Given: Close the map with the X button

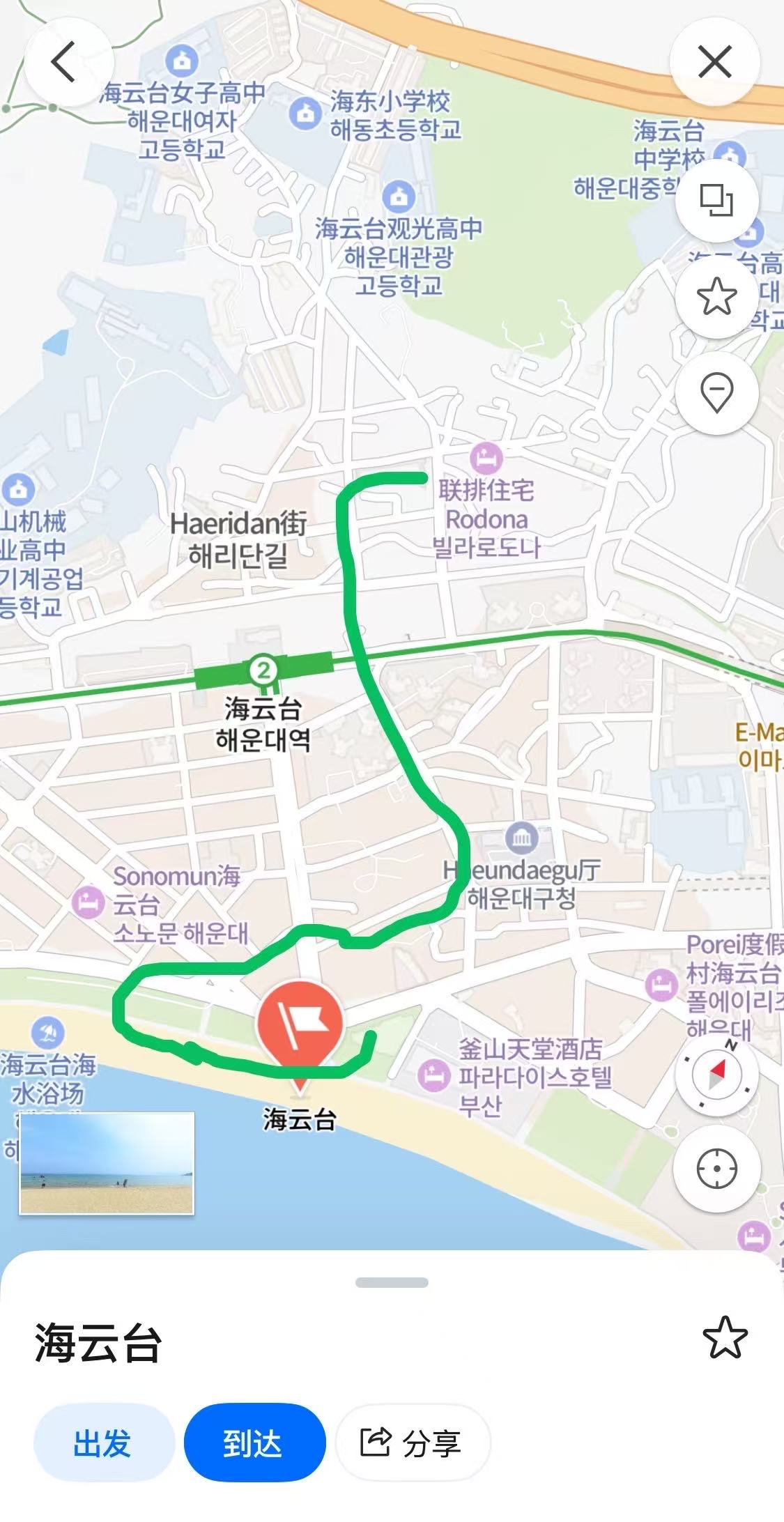Looking at the screenshot, I should 715,62.
